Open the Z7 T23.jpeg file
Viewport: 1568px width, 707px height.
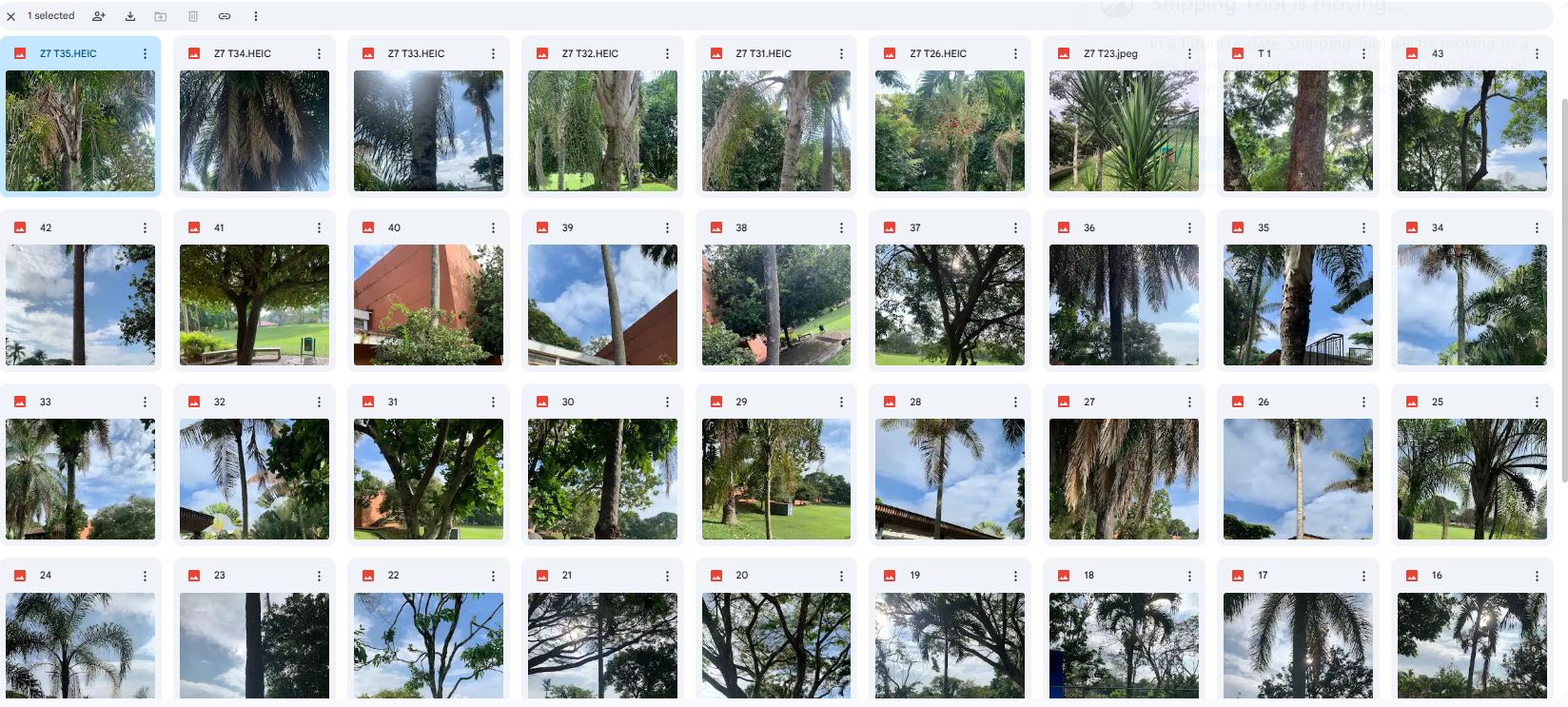point(1124,130)
